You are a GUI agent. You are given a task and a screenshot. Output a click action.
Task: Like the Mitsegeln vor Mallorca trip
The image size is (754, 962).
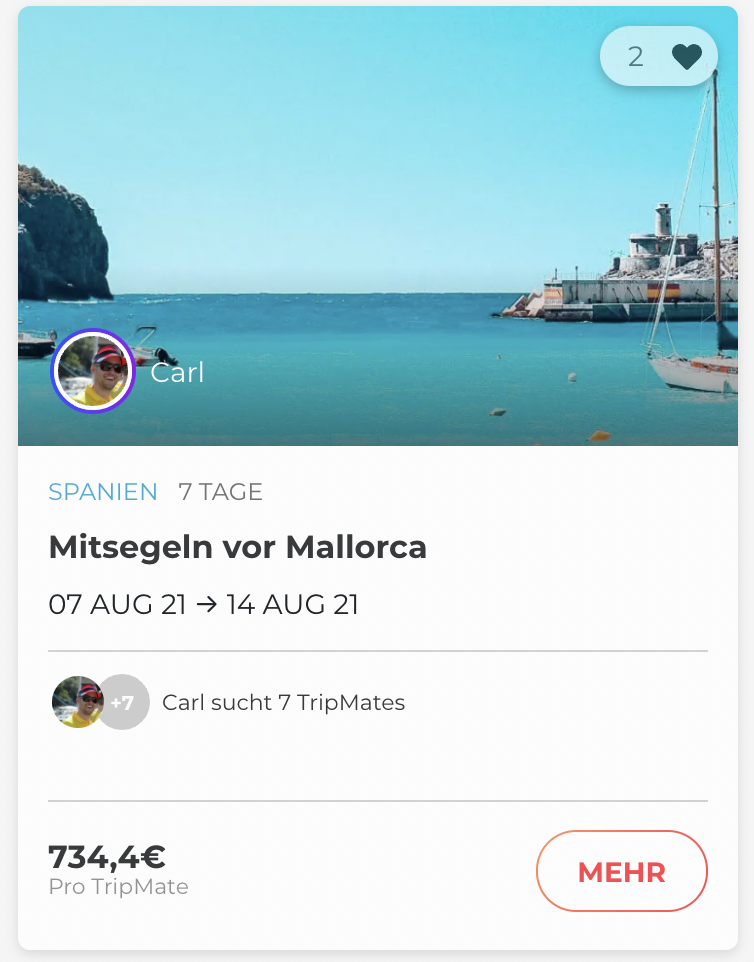(686, 57)
